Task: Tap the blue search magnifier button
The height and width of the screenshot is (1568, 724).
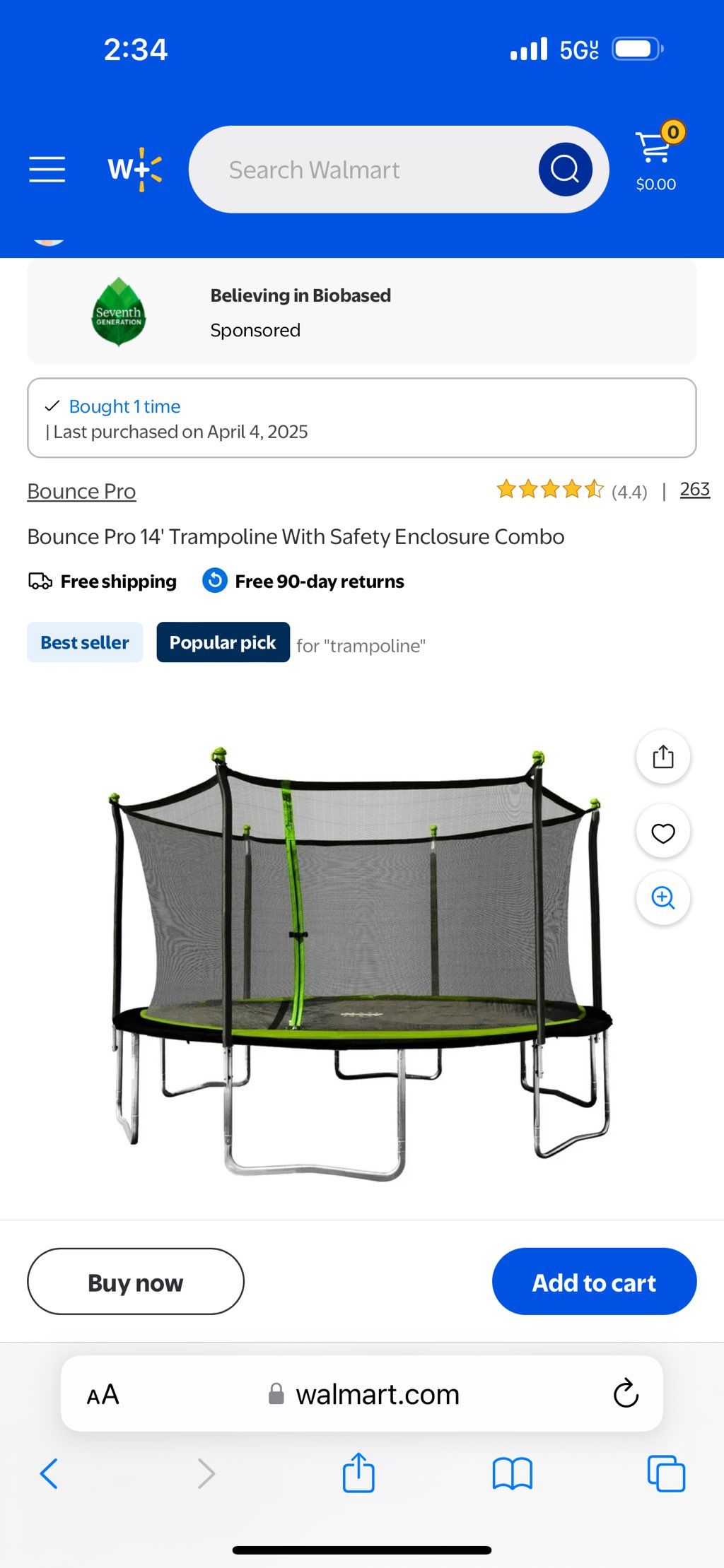Action: point(565,170)
